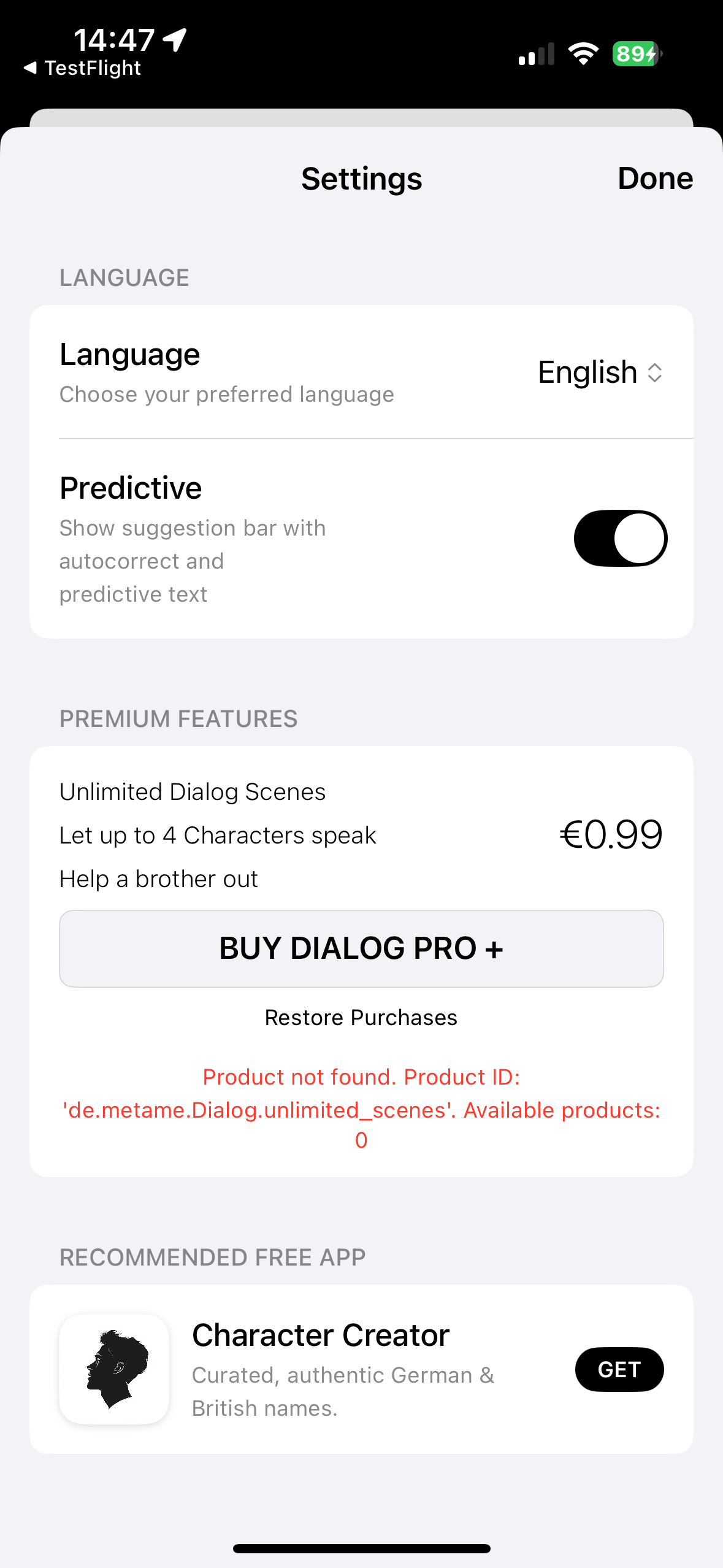
Task: Toggle the Predictive suggestion bar switch
Action: point(620,538)
